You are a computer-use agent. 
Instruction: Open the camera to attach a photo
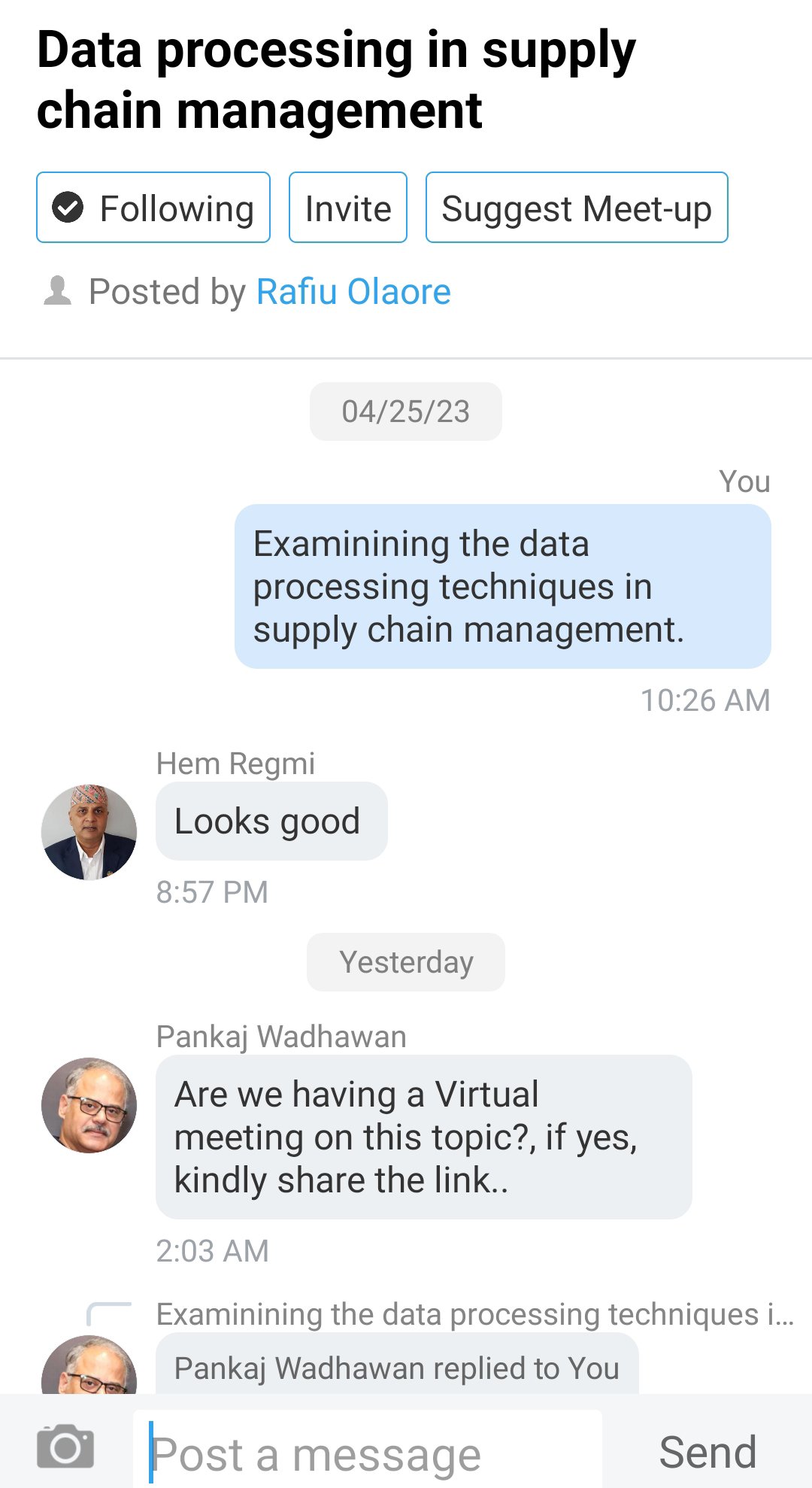pos(65,1446)
